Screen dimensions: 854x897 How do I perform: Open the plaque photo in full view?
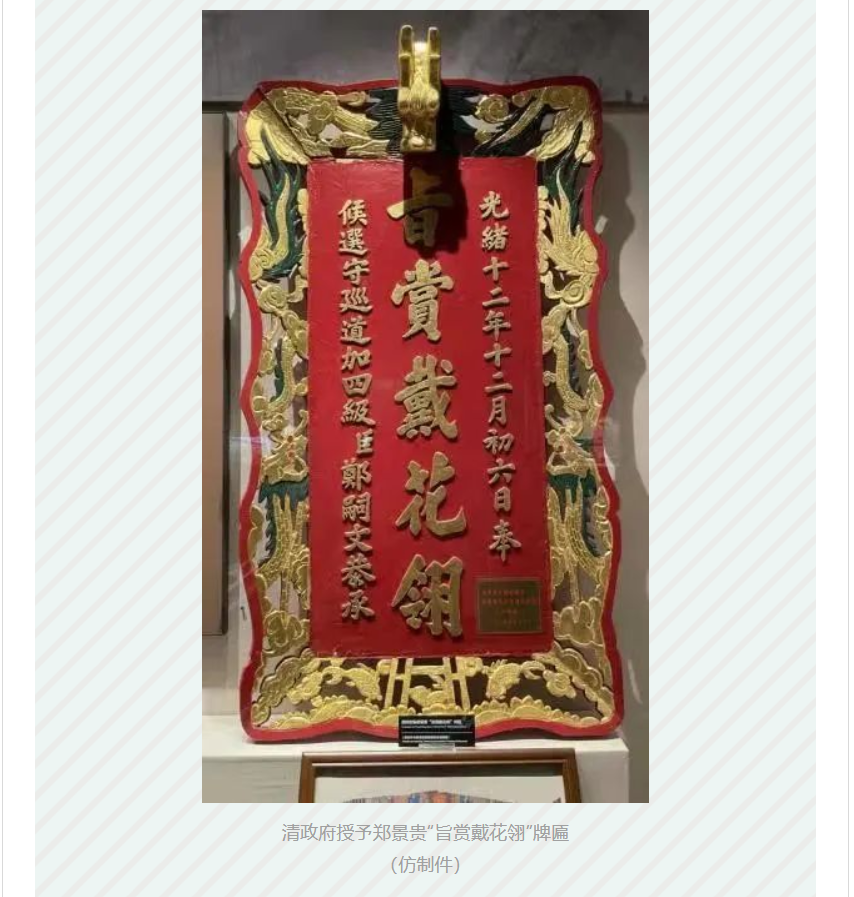pyautogui.click(x=425, y=406)
